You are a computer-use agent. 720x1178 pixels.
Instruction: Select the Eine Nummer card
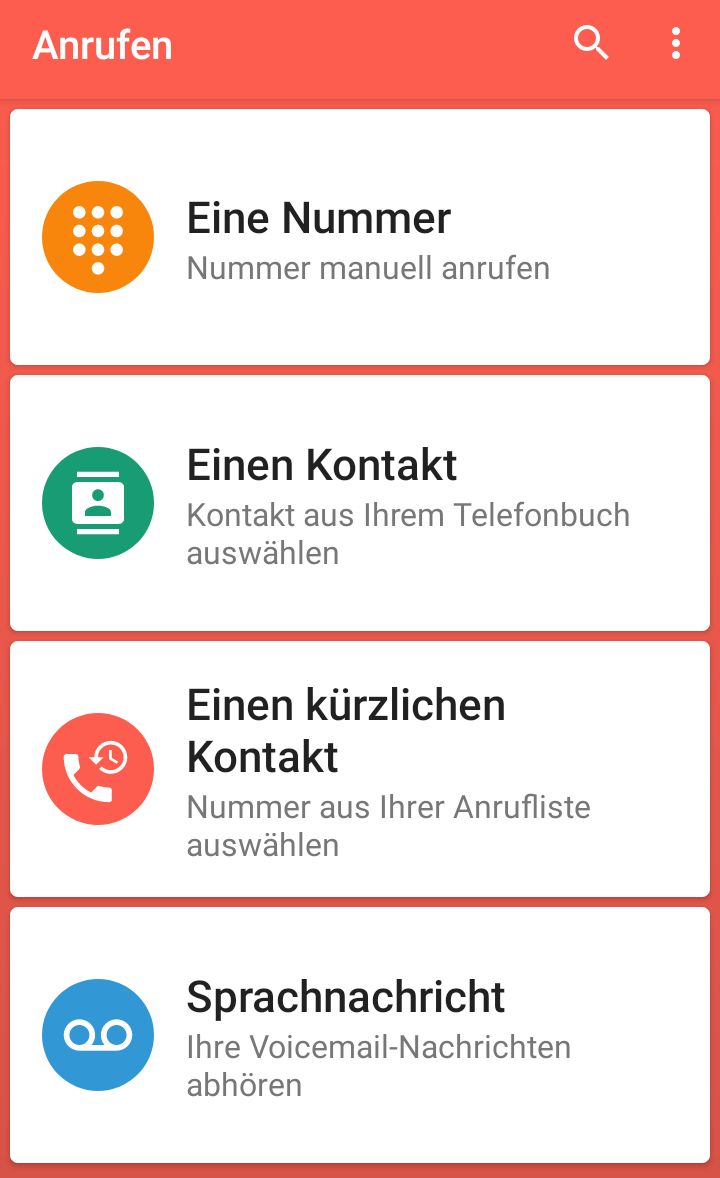tap(360, 237)
